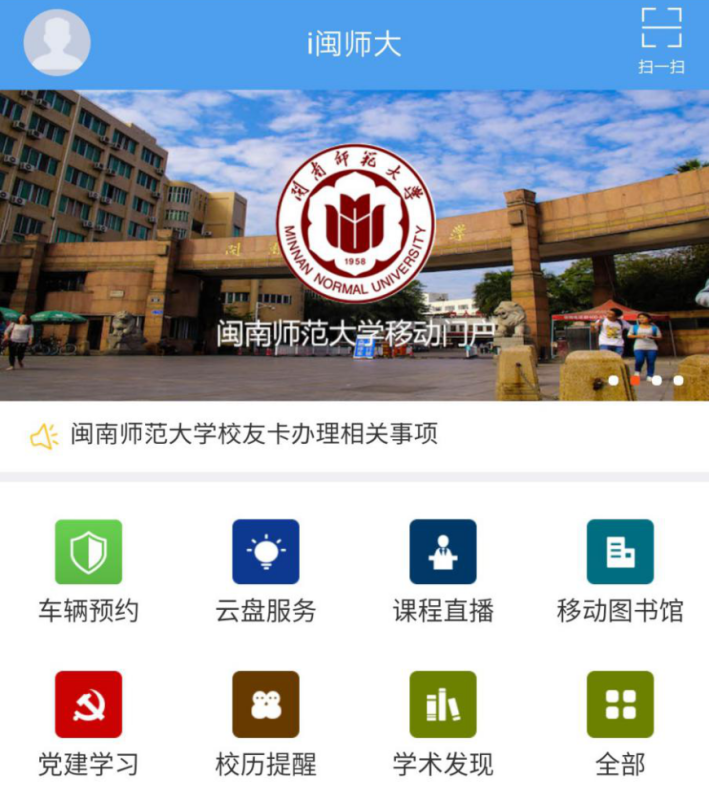
Task: Open the 闽南师范大学移动门户 banner
Action: pyautogui.click(x=354, y=246)
